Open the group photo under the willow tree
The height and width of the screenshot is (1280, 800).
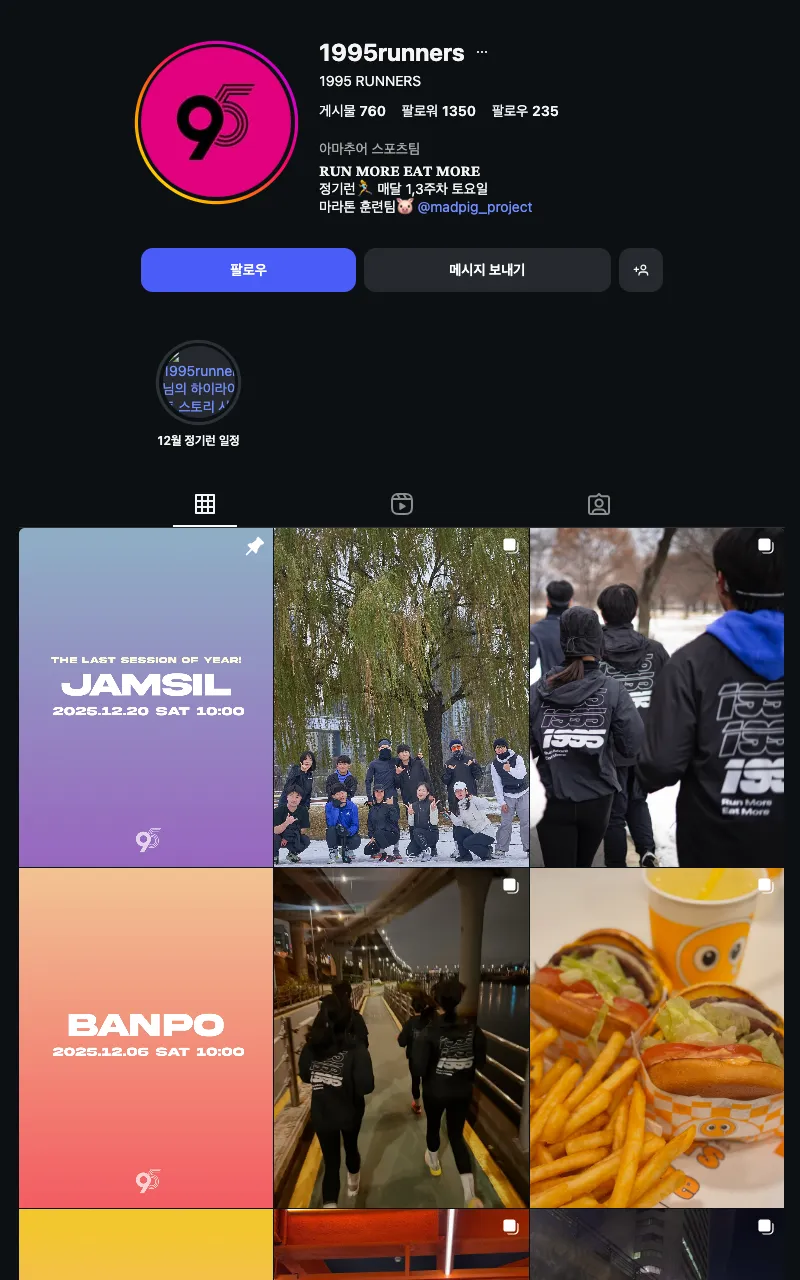[x=401, y=697]
